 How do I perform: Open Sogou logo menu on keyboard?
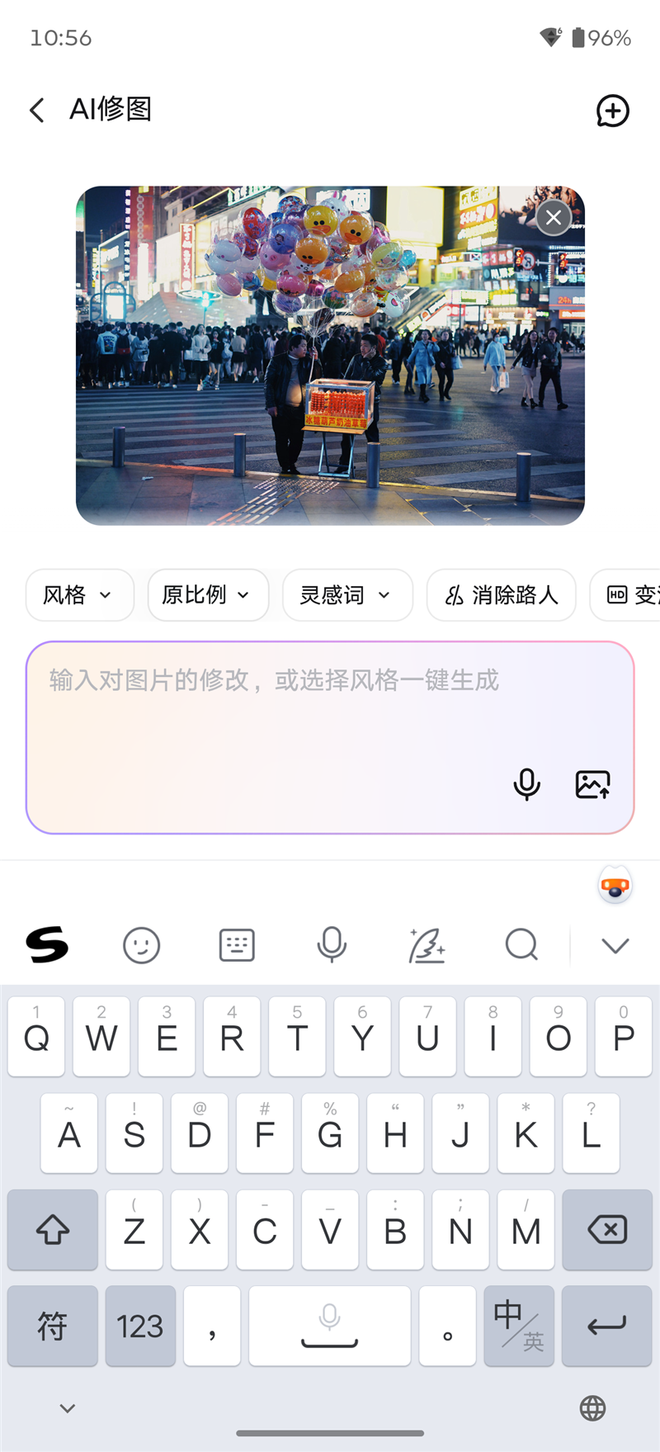47,944
